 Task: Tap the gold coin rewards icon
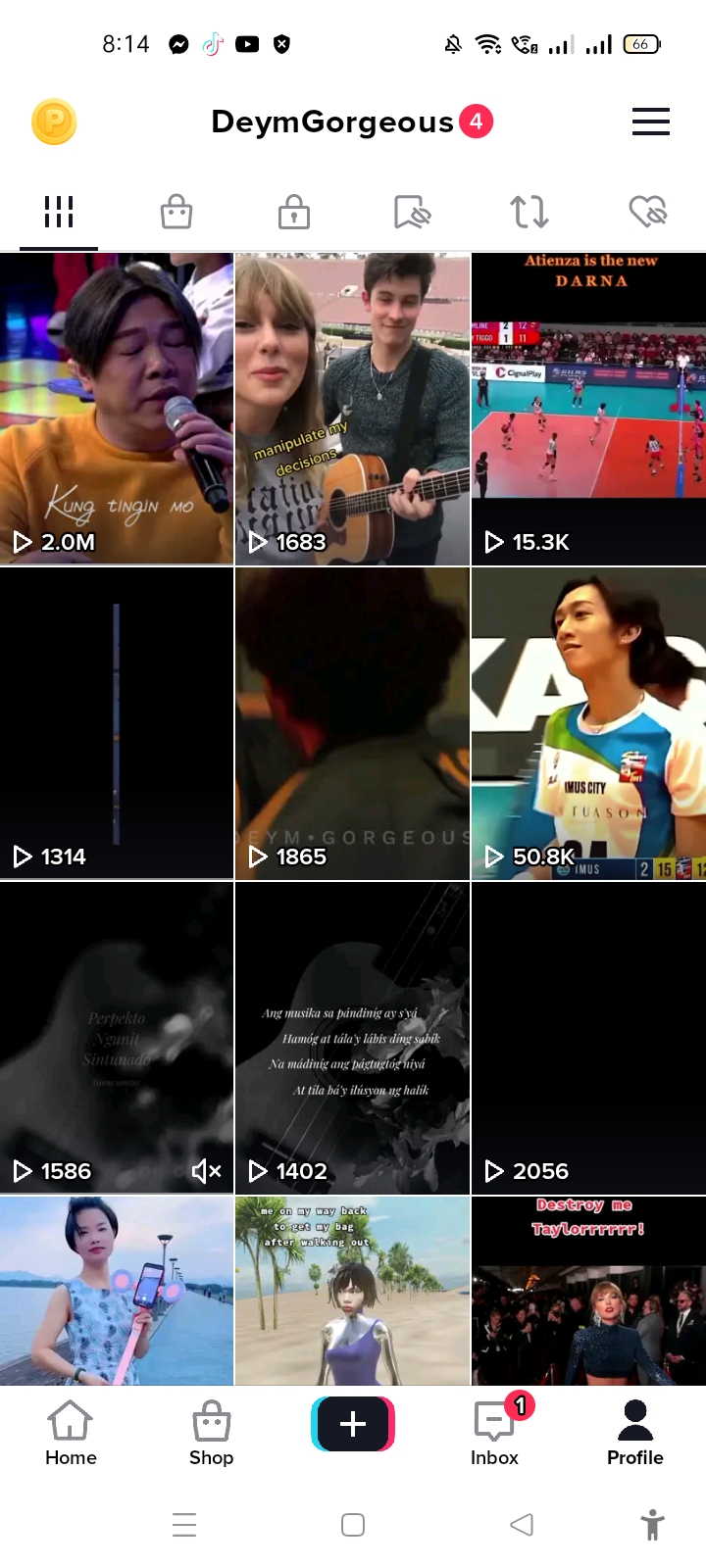pos(54,122)
